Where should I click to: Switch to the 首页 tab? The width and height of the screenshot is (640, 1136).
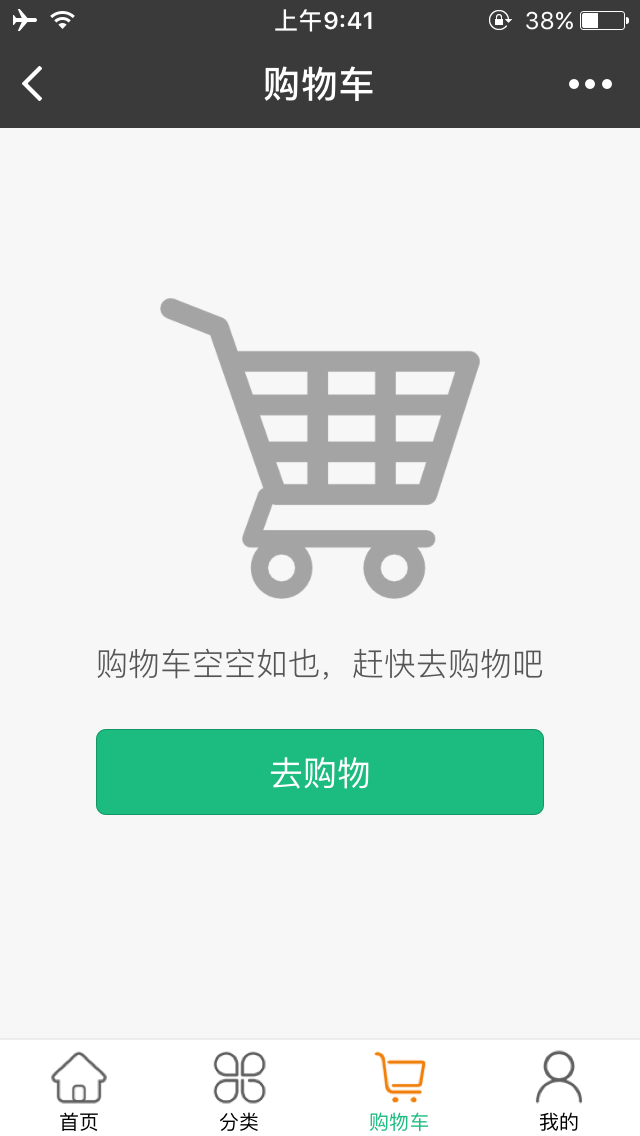(x=79, y=1090)
